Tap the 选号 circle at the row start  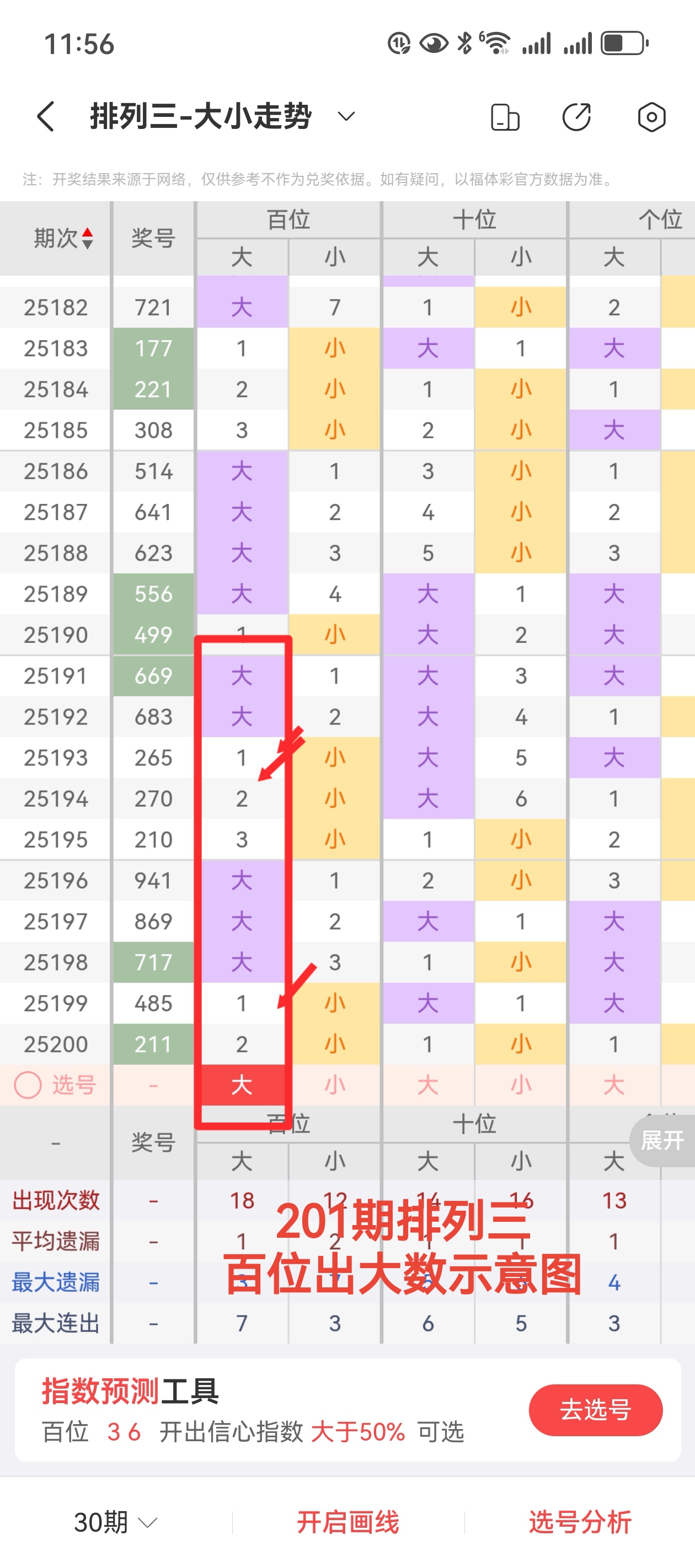28,1084
